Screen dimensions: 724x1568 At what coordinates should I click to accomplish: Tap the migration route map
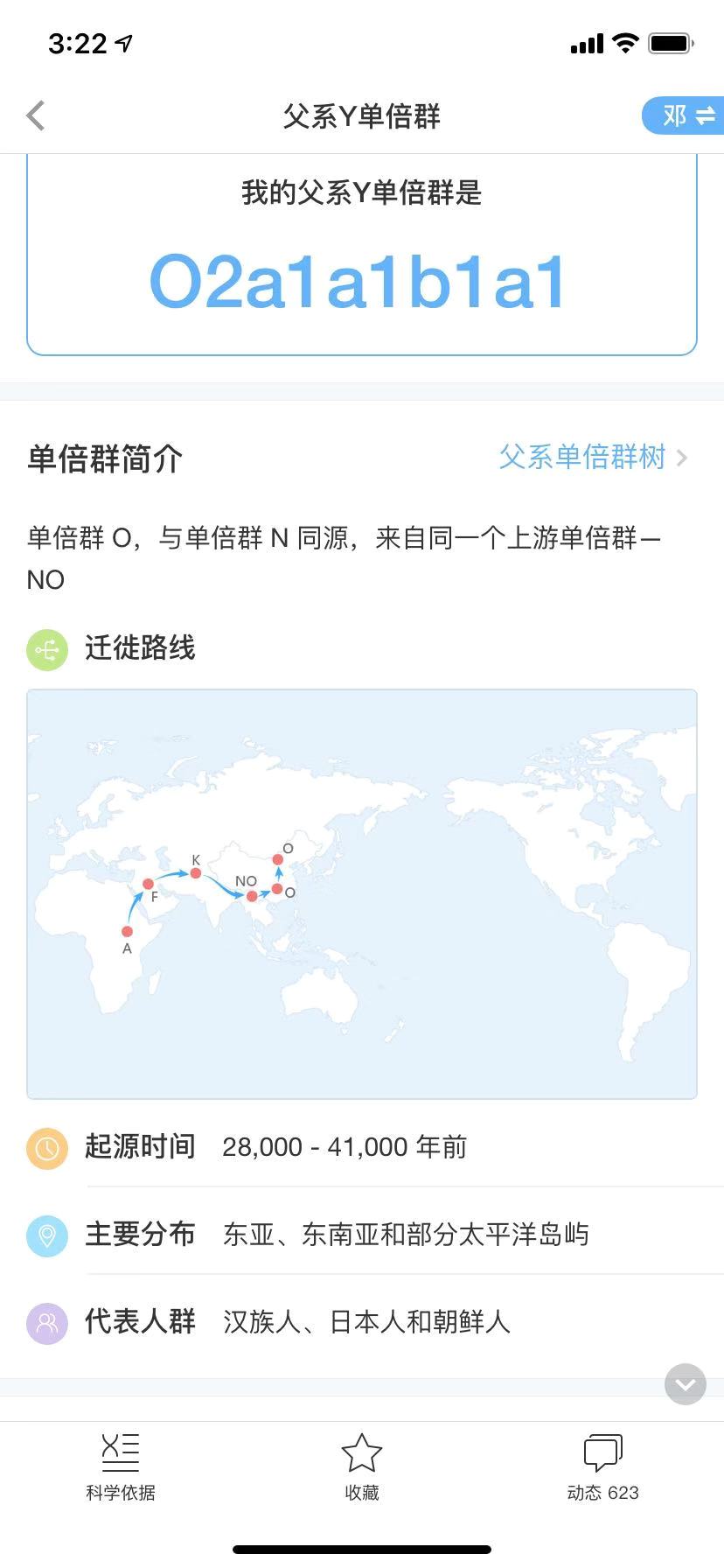362,893
